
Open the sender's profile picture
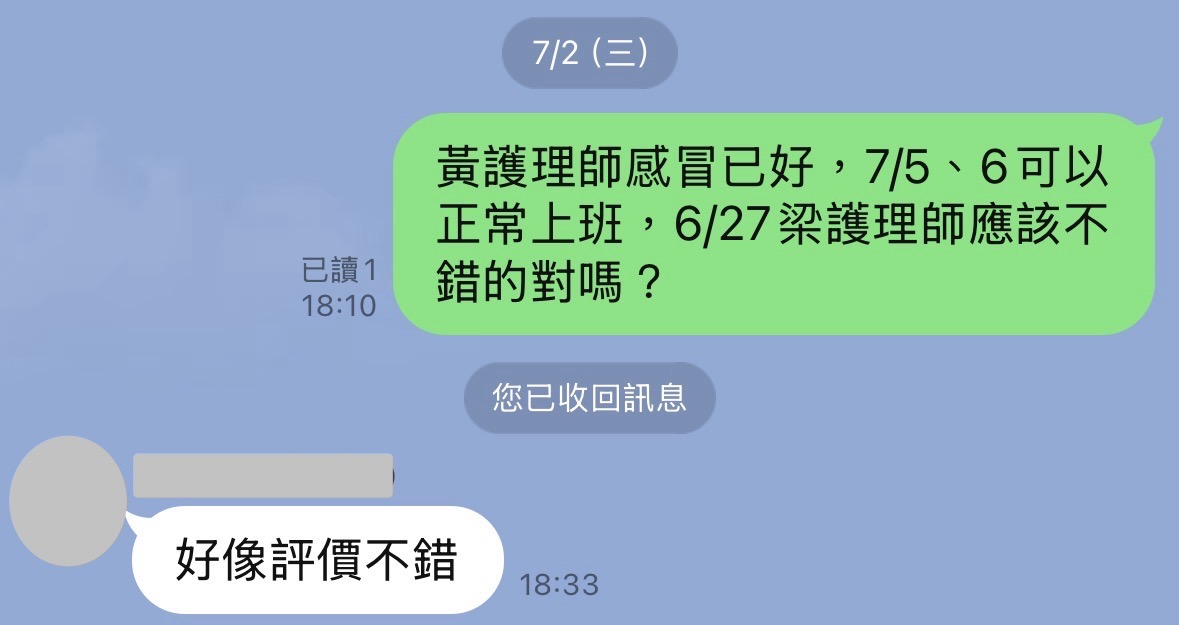68,501
